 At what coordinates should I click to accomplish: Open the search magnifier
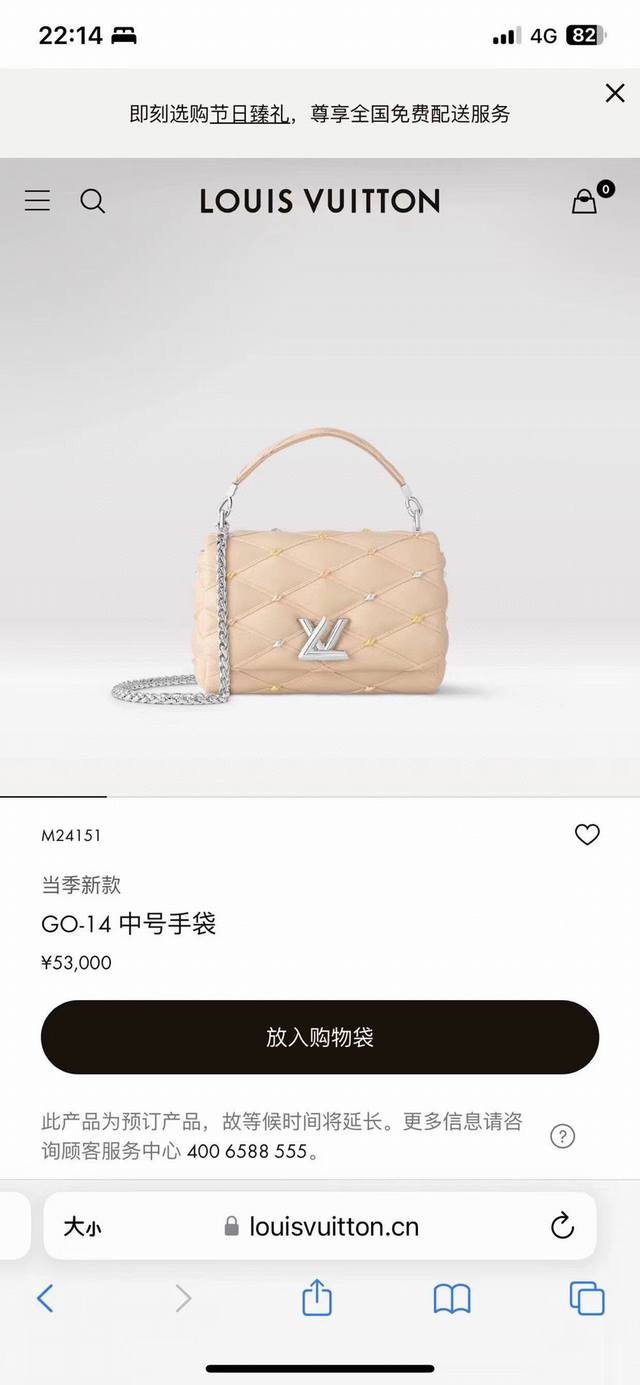coord(92,201)
